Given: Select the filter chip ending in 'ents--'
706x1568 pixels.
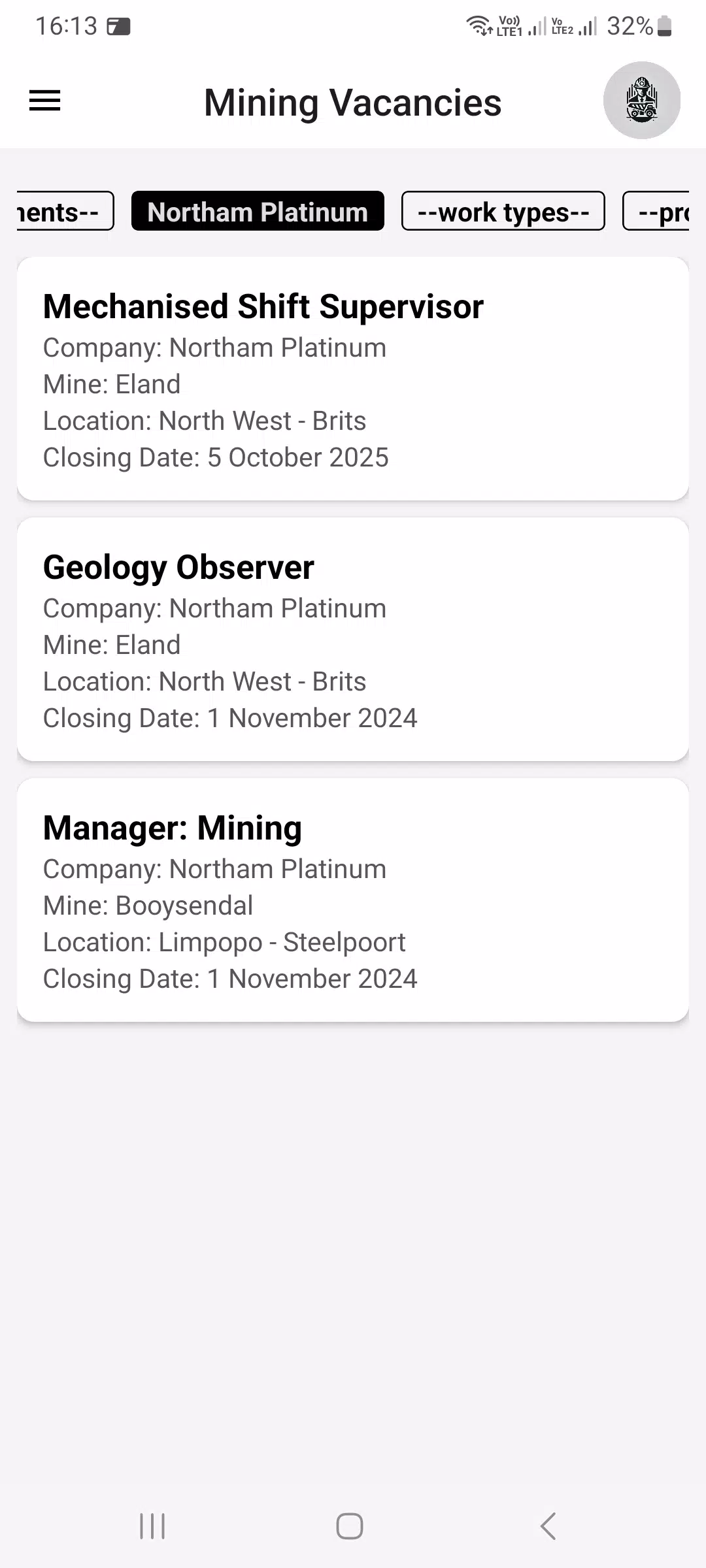Looking at the screenshot, I should click(65, 211).
